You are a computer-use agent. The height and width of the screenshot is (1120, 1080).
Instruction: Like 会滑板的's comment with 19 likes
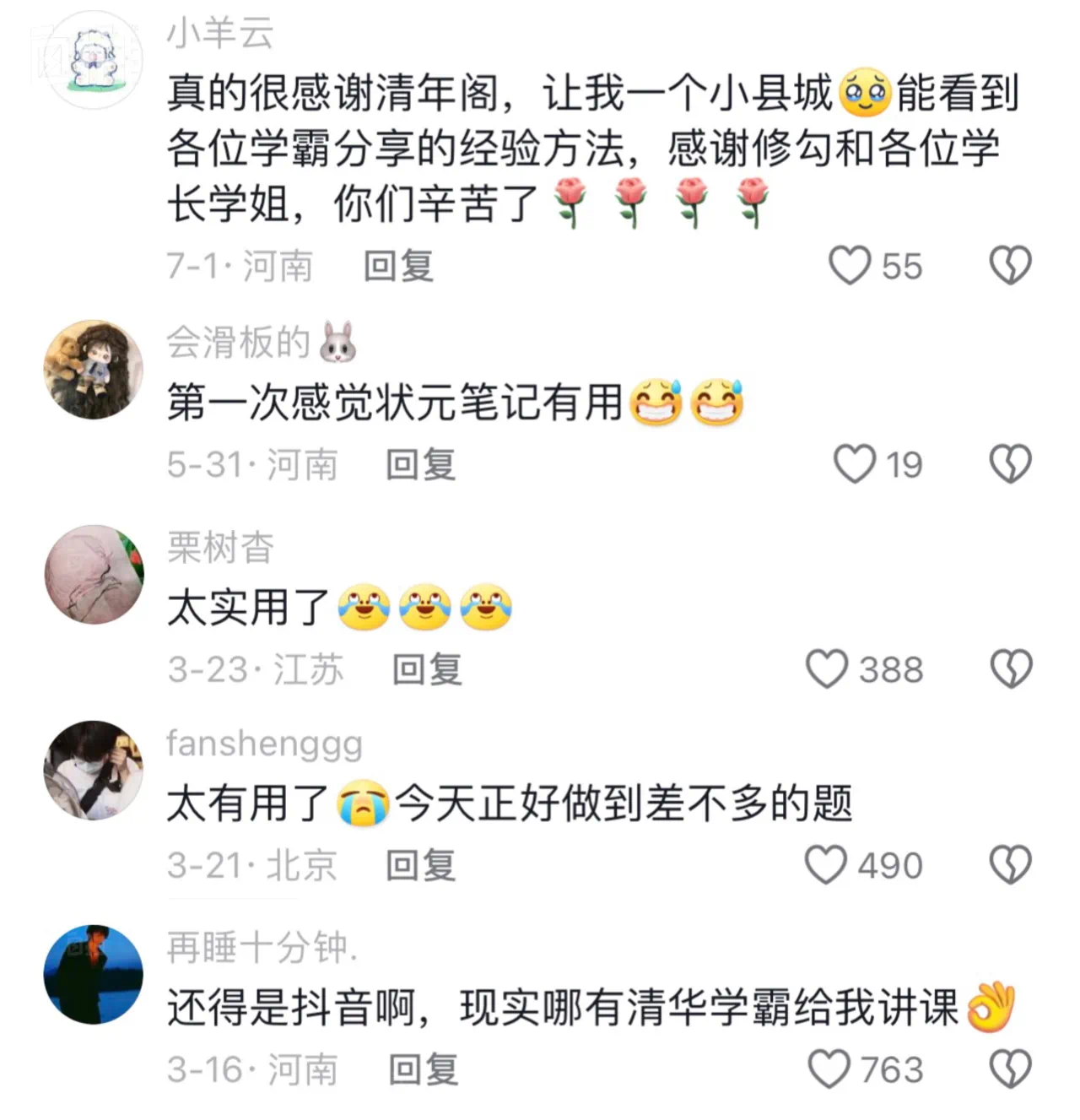[x=855, y=464]
